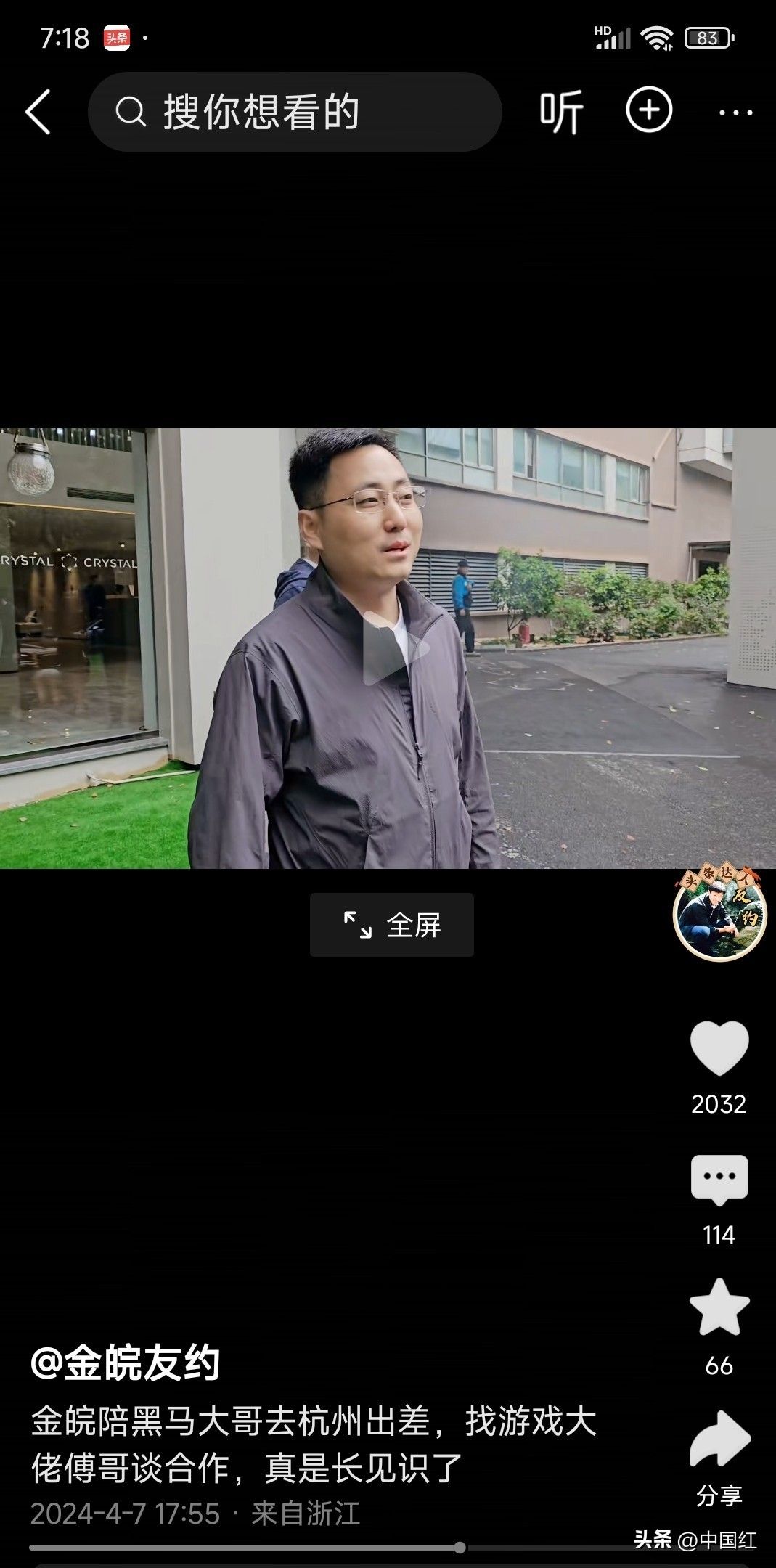The width and height of the screenshot is (776, 1568).
Task: Like this video with the heart
Action: (x=719, y=1048)
